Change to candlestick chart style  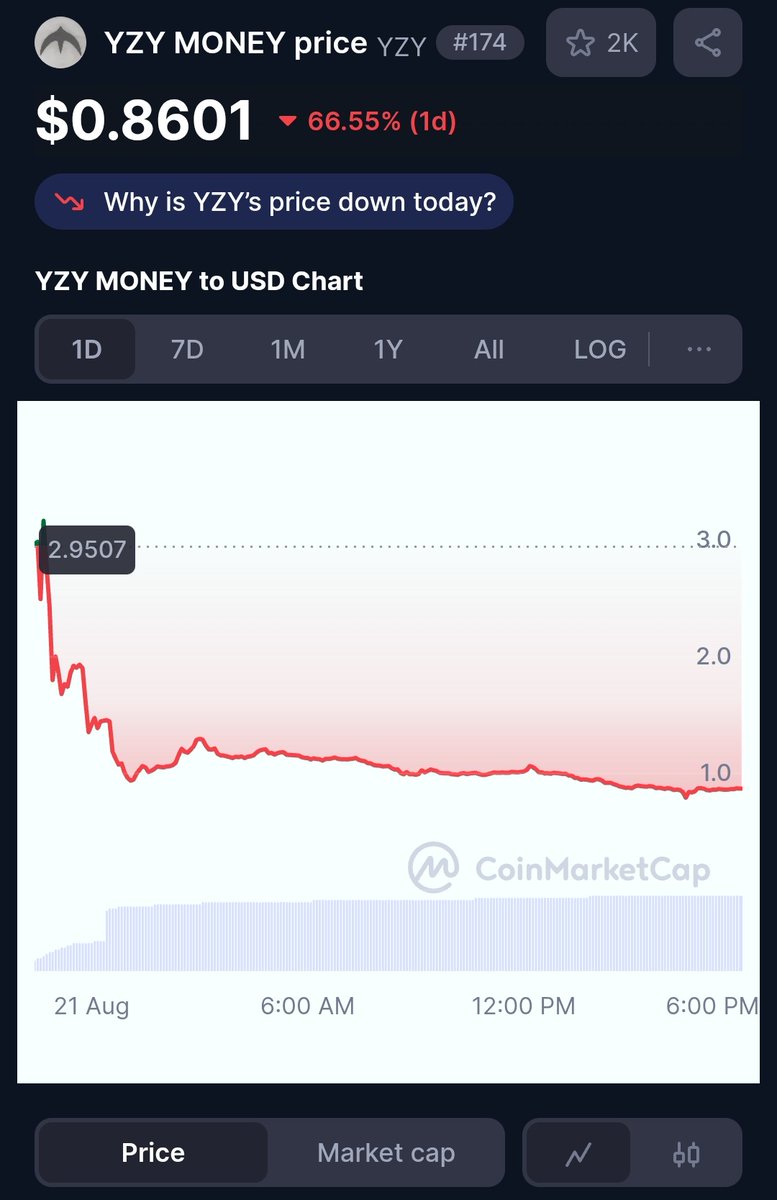pyautogui.click(x=686, y=1154)
